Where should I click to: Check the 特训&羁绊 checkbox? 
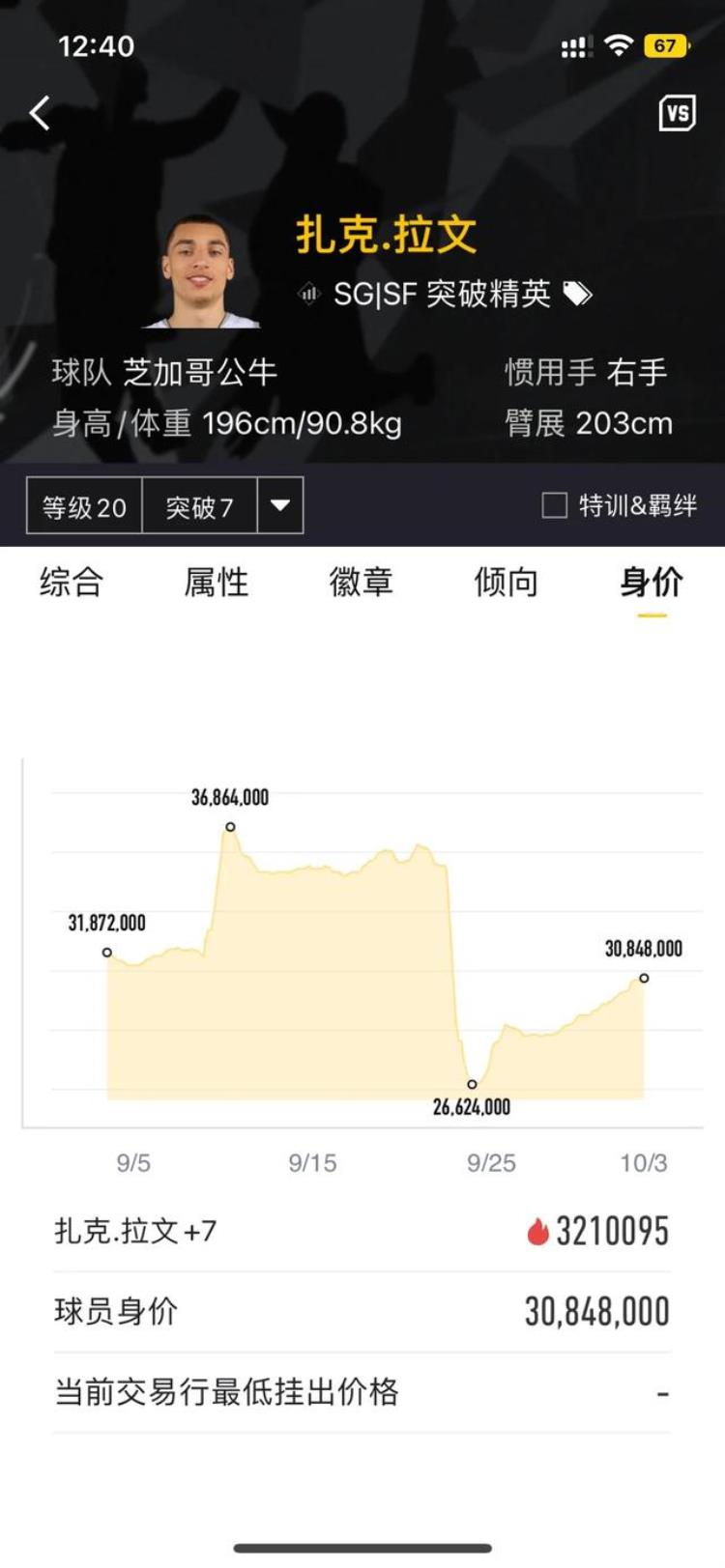pyautogui.click(x=554, y=505)
